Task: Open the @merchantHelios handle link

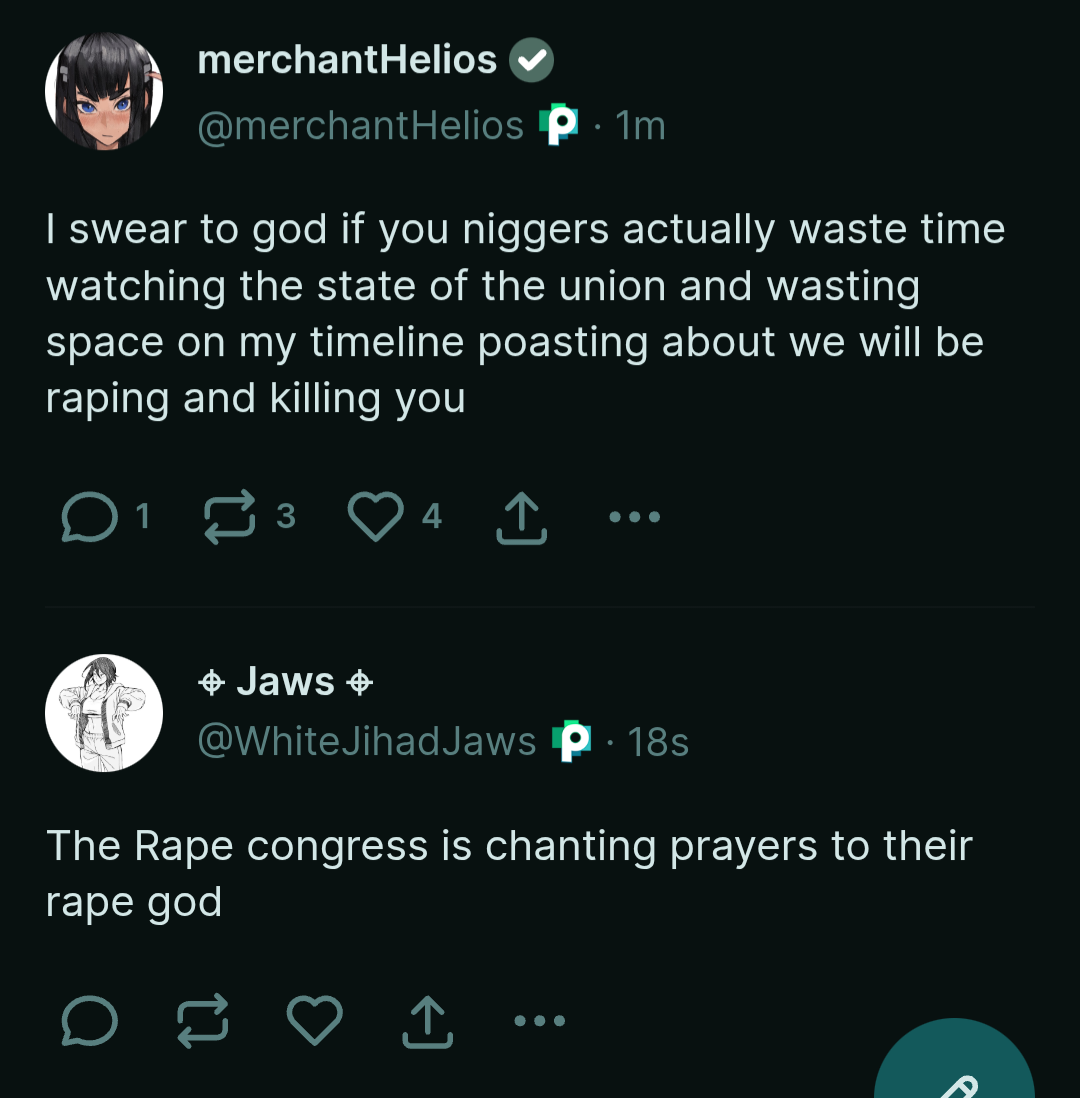Action: 361,126
